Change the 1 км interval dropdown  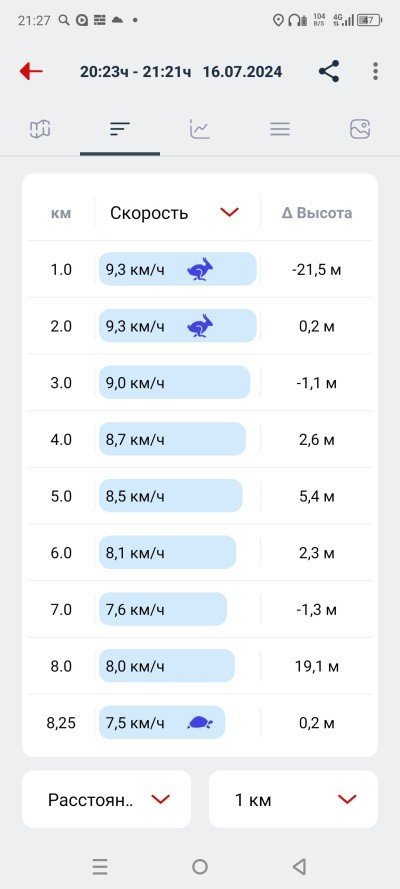point(293,799)
